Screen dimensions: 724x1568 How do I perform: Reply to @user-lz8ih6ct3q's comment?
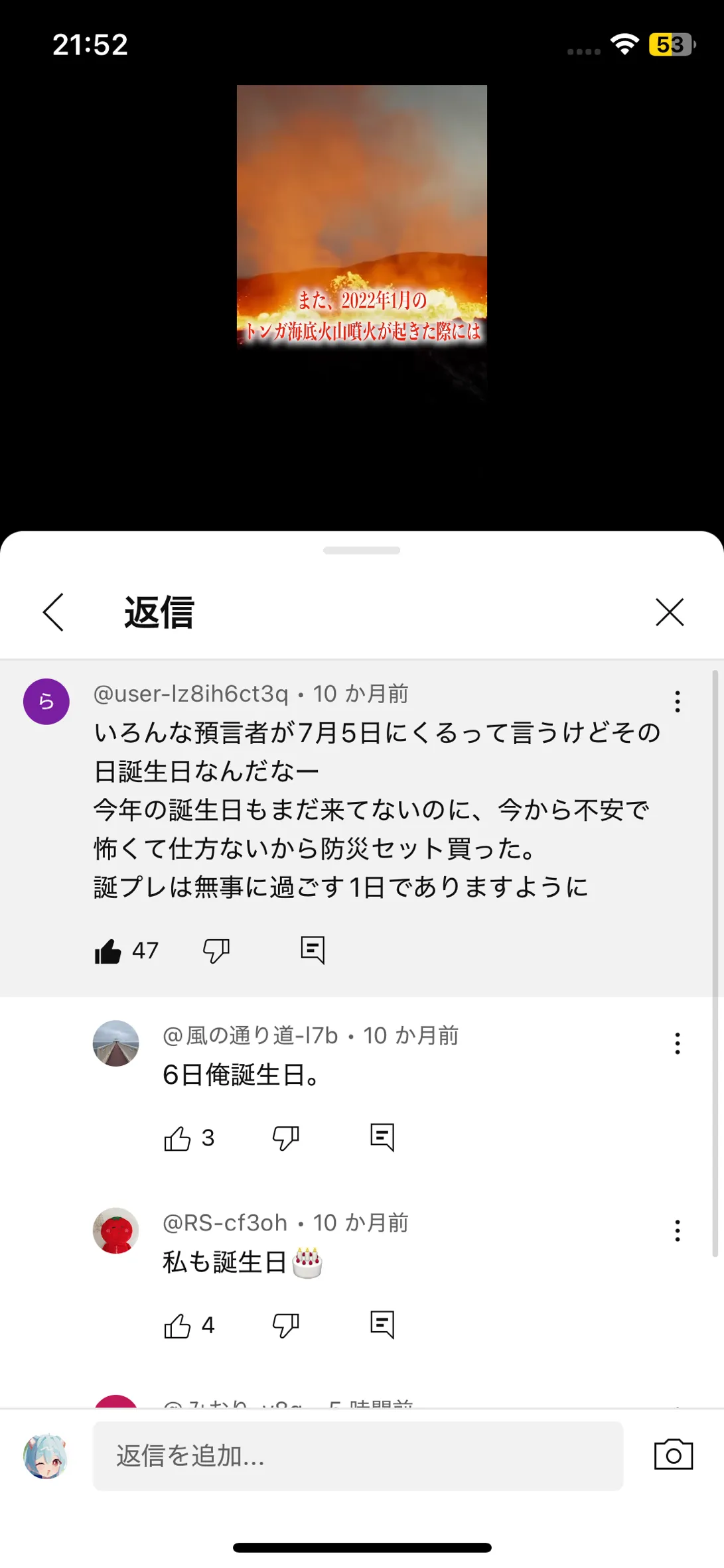click(x=313, y=950)
